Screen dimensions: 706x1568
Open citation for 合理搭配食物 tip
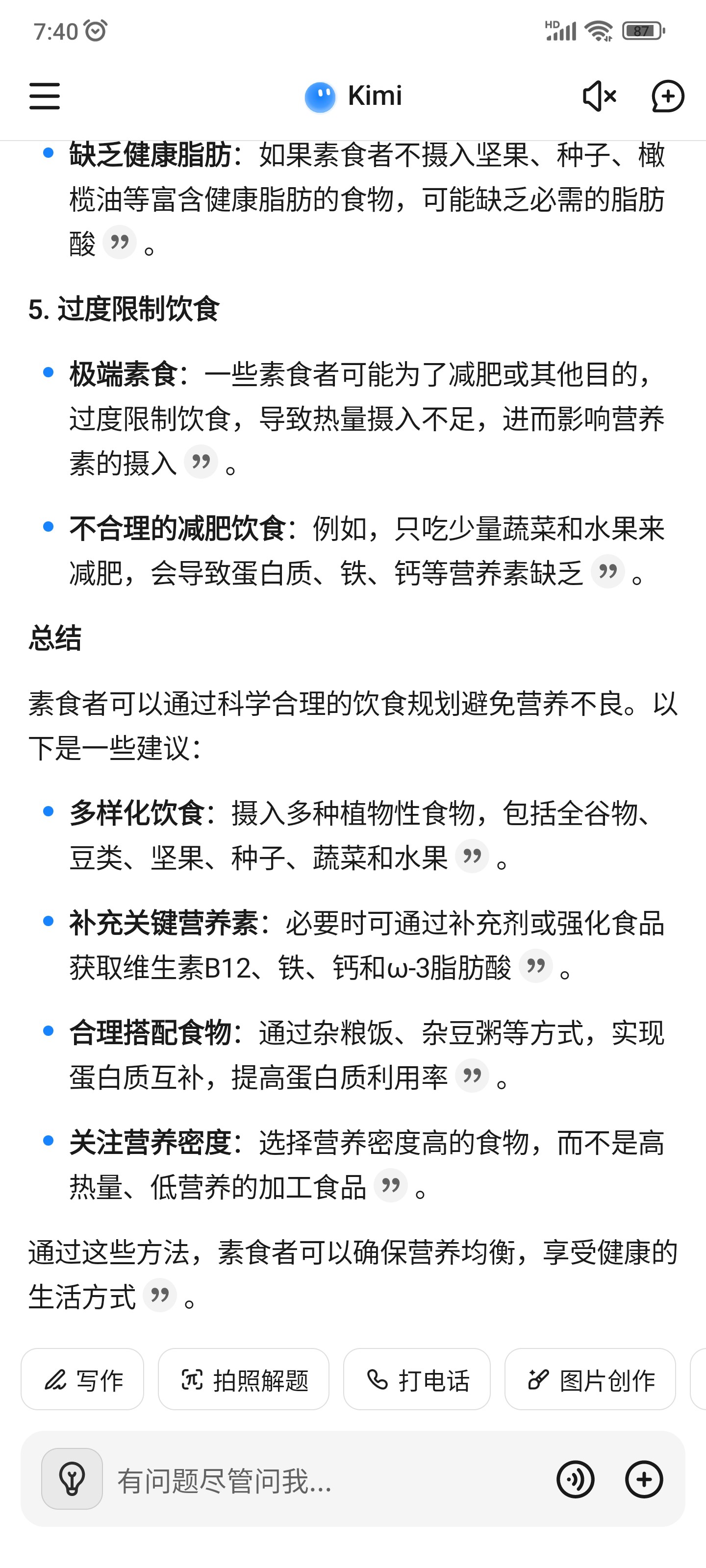point(472,1076)
